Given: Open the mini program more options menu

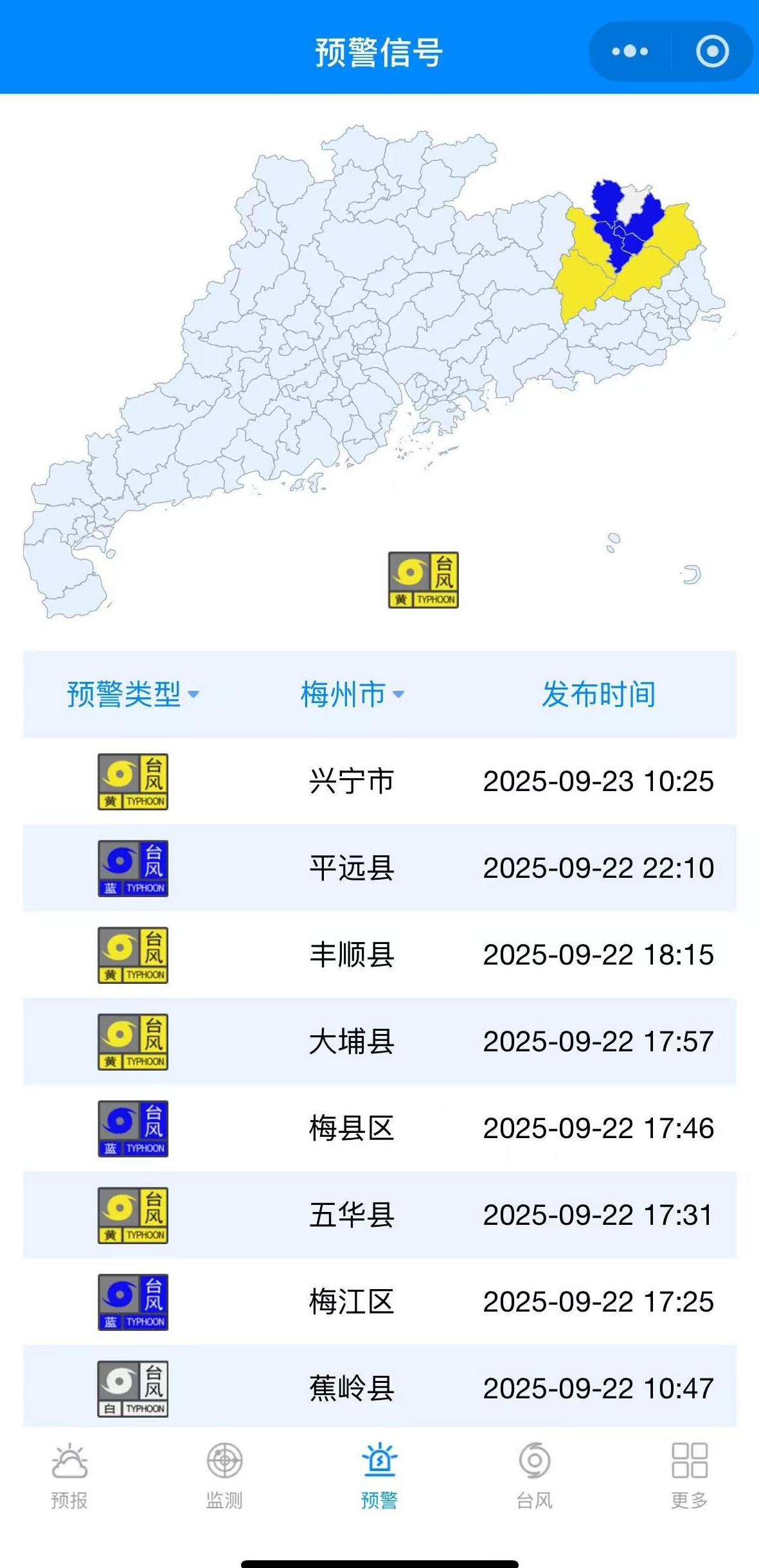Looking at the screenshot, I should point(629,51).
